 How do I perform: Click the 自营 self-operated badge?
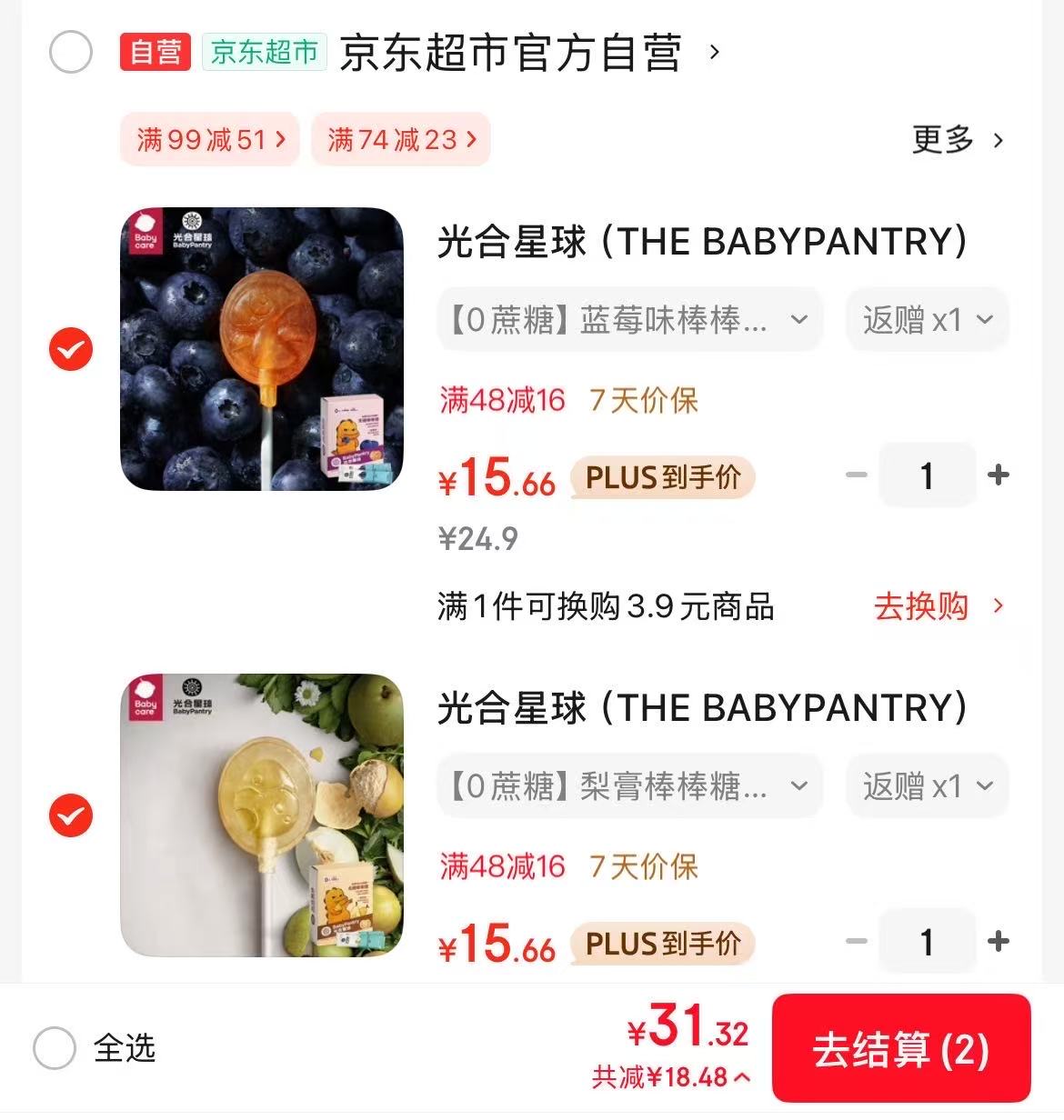154,52
